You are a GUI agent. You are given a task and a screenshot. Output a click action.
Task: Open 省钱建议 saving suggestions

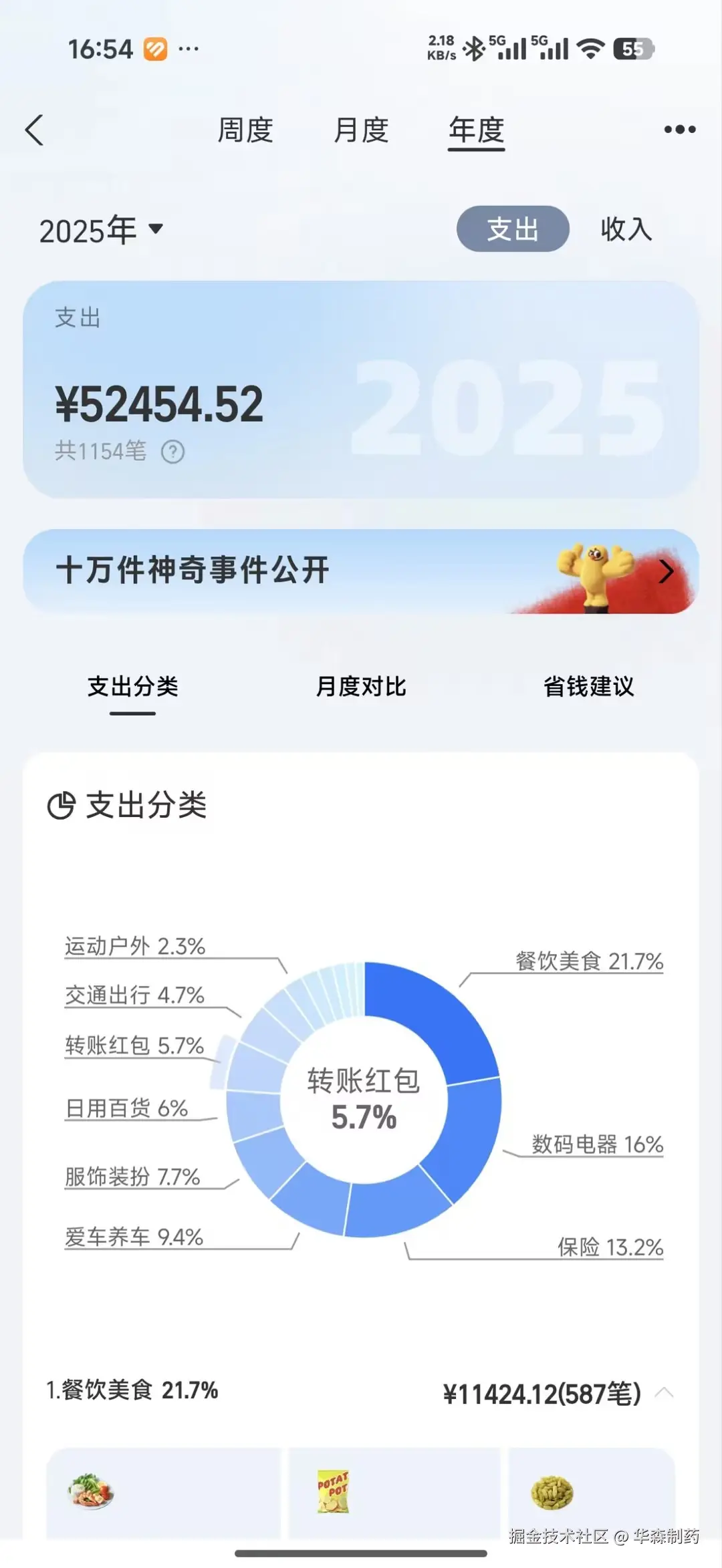click(x=589, y=687)
